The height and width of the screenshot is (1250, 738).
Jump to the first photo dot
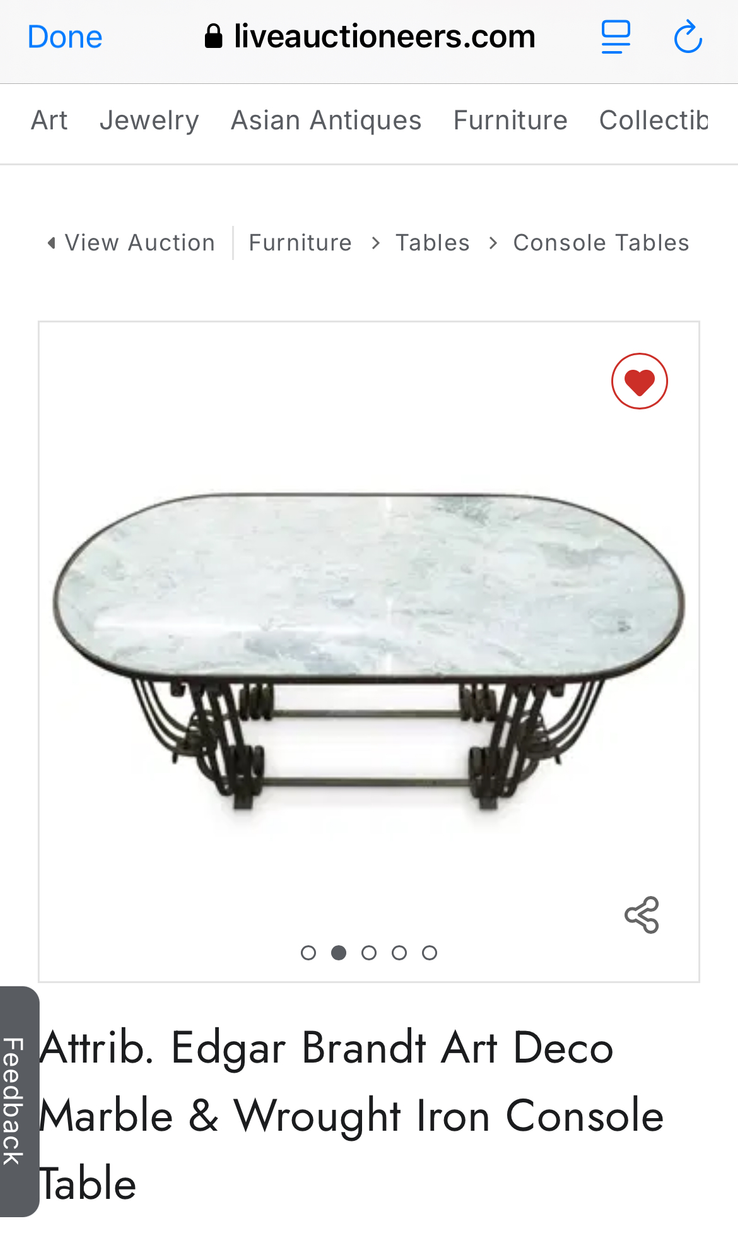click(308, 953)
